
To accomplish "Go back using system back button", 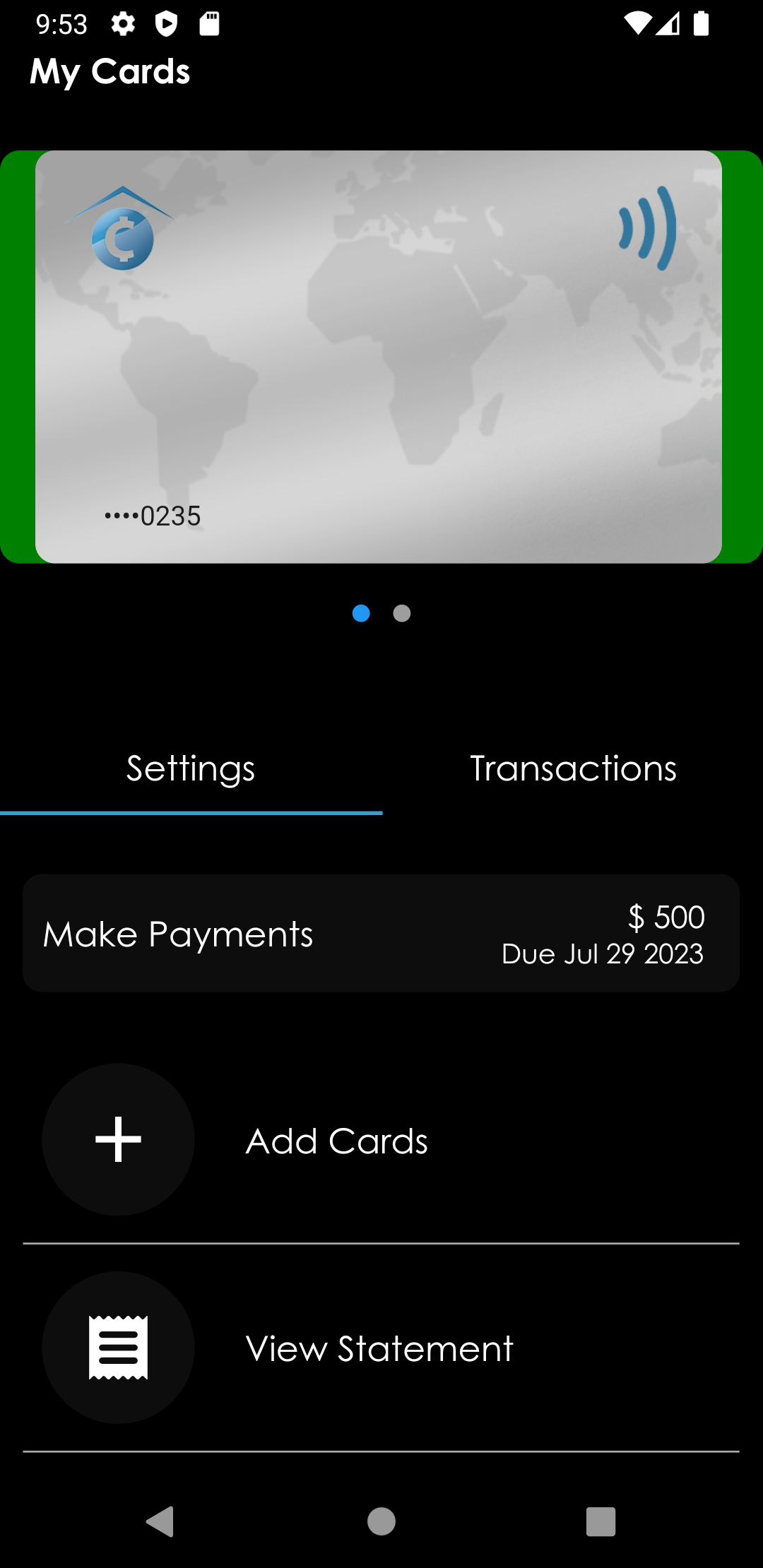I will click(x=160, y=1521).
